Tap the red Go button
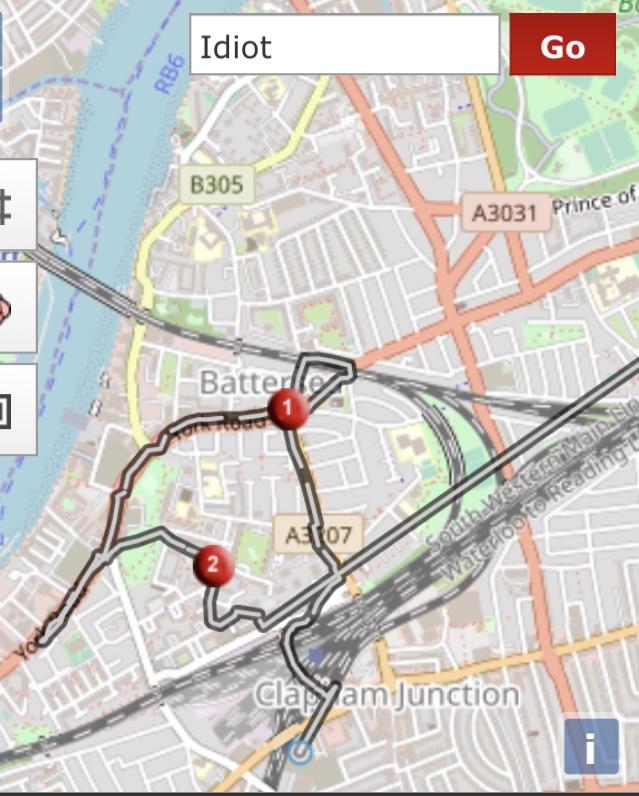The image size is (639, 796). coord(562,46)
